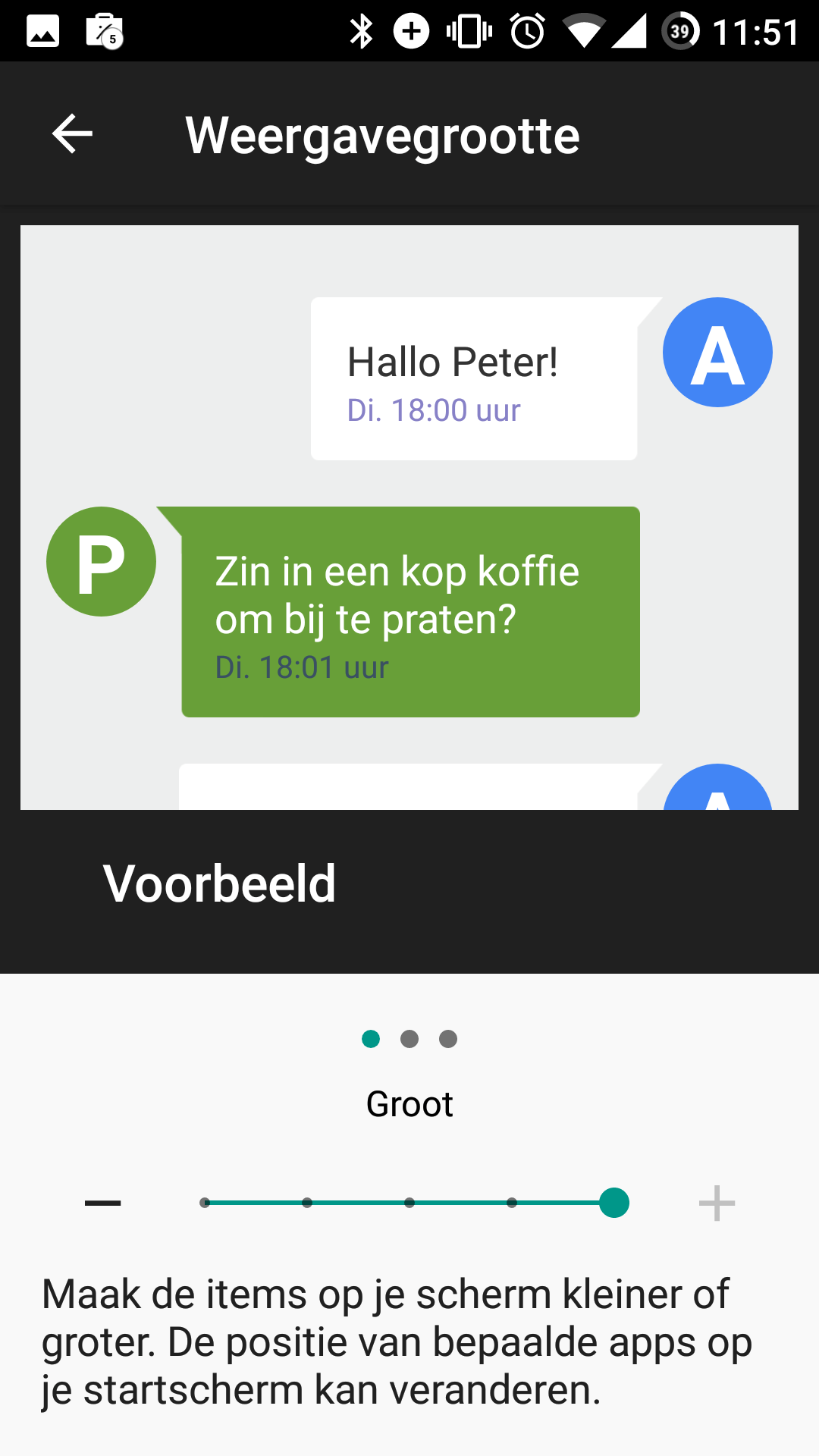Select the third preview page dot
The width and height of the screenshot is (819, 1456).
(448, 1039)
